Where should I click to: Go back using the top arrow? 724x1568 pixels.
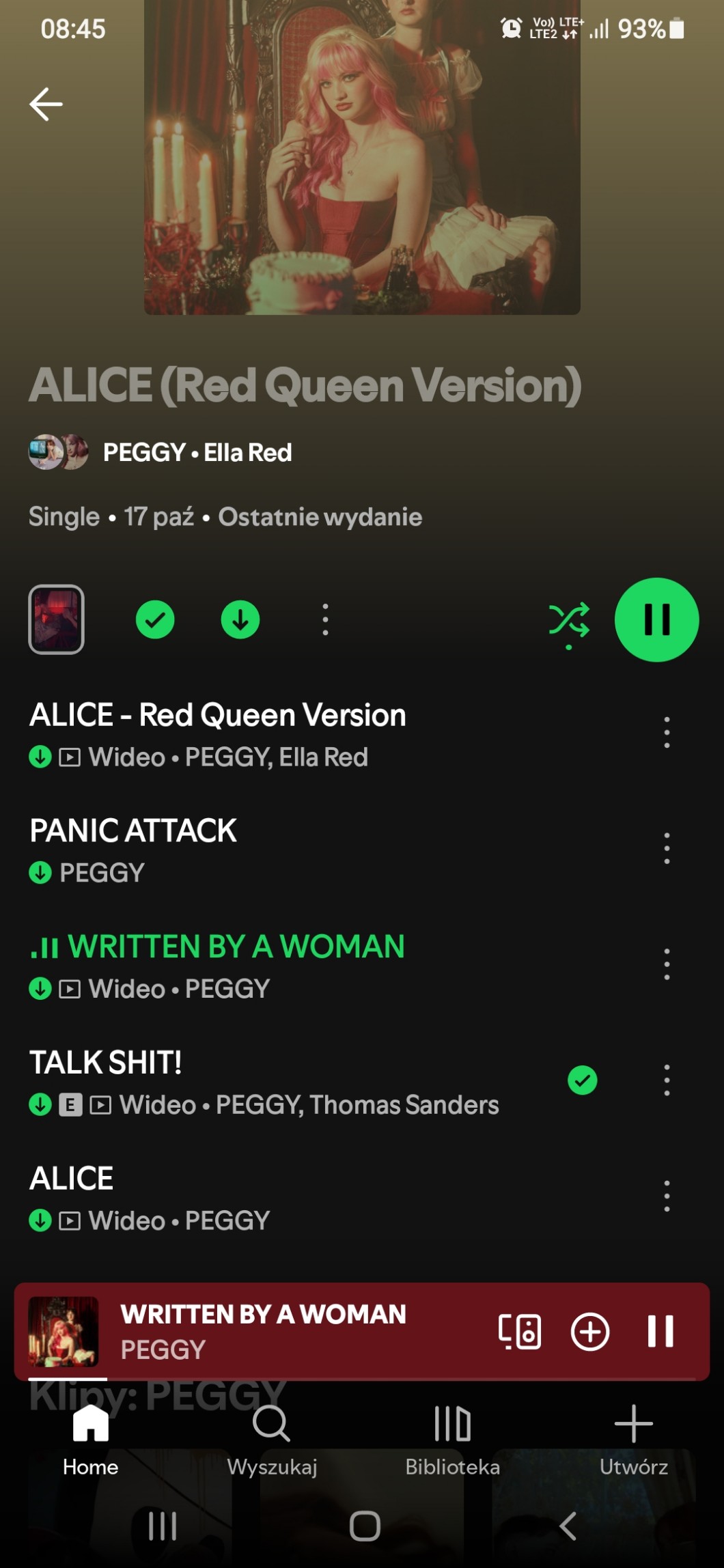(x=46, y=104)
